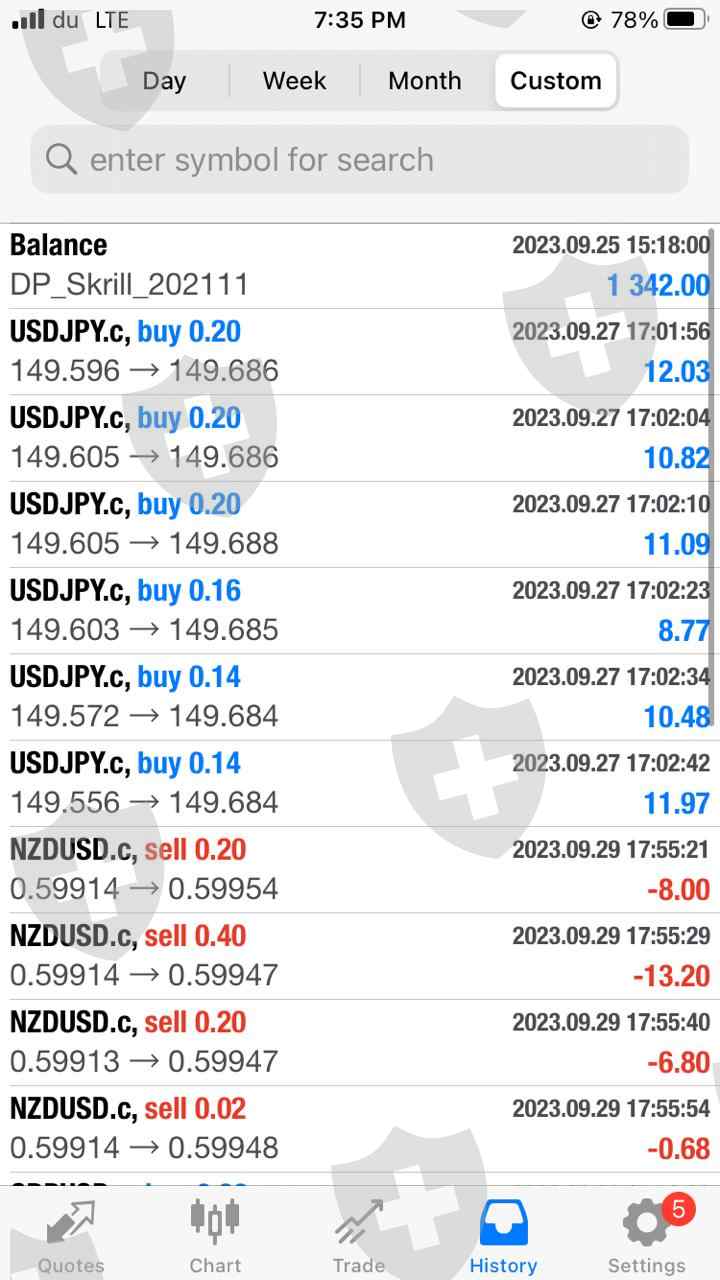View NZDUSD.c sell 0.02 trade
The image size is (720, 1280).
[360, 1128]
